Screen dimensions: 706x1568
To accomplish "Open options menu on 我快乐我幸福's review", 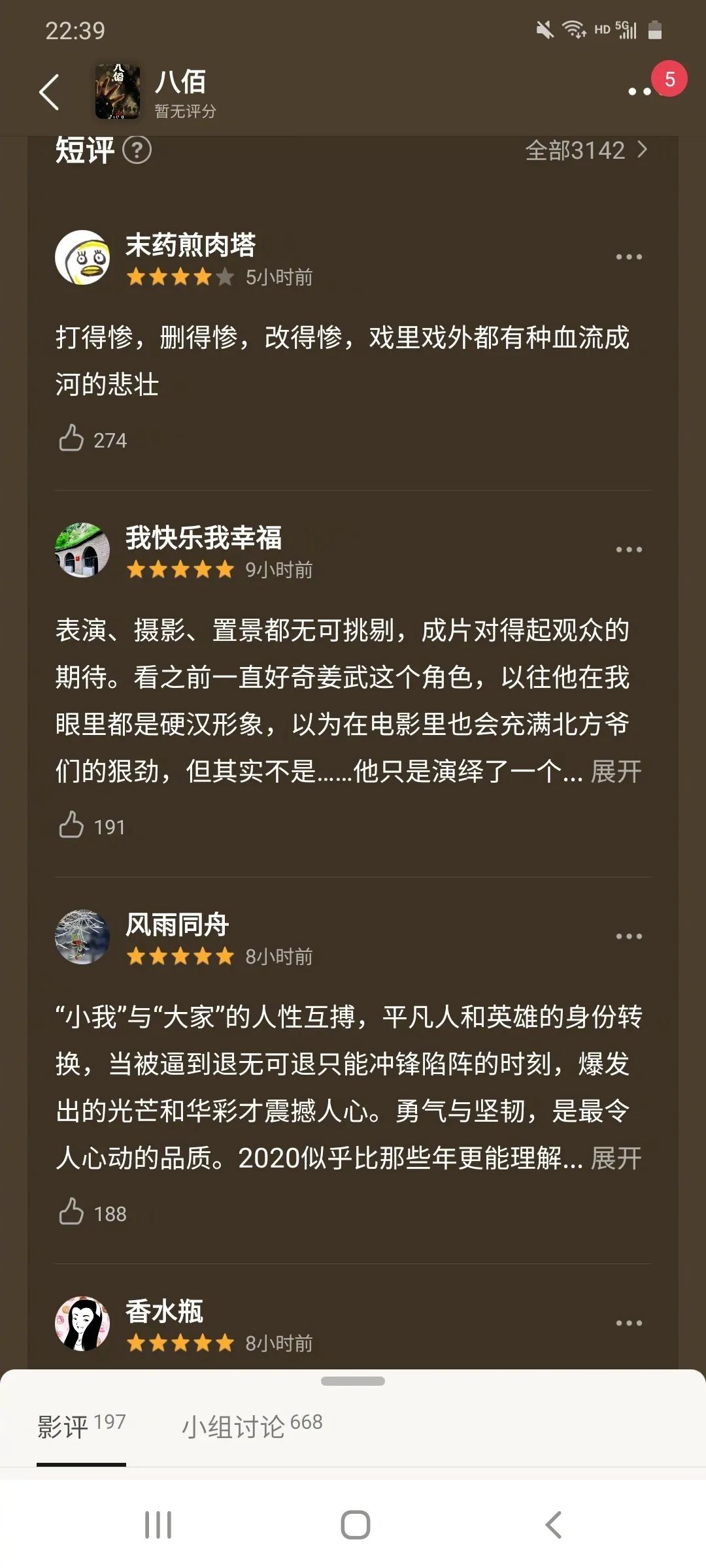I will click(x=629, y=549).
